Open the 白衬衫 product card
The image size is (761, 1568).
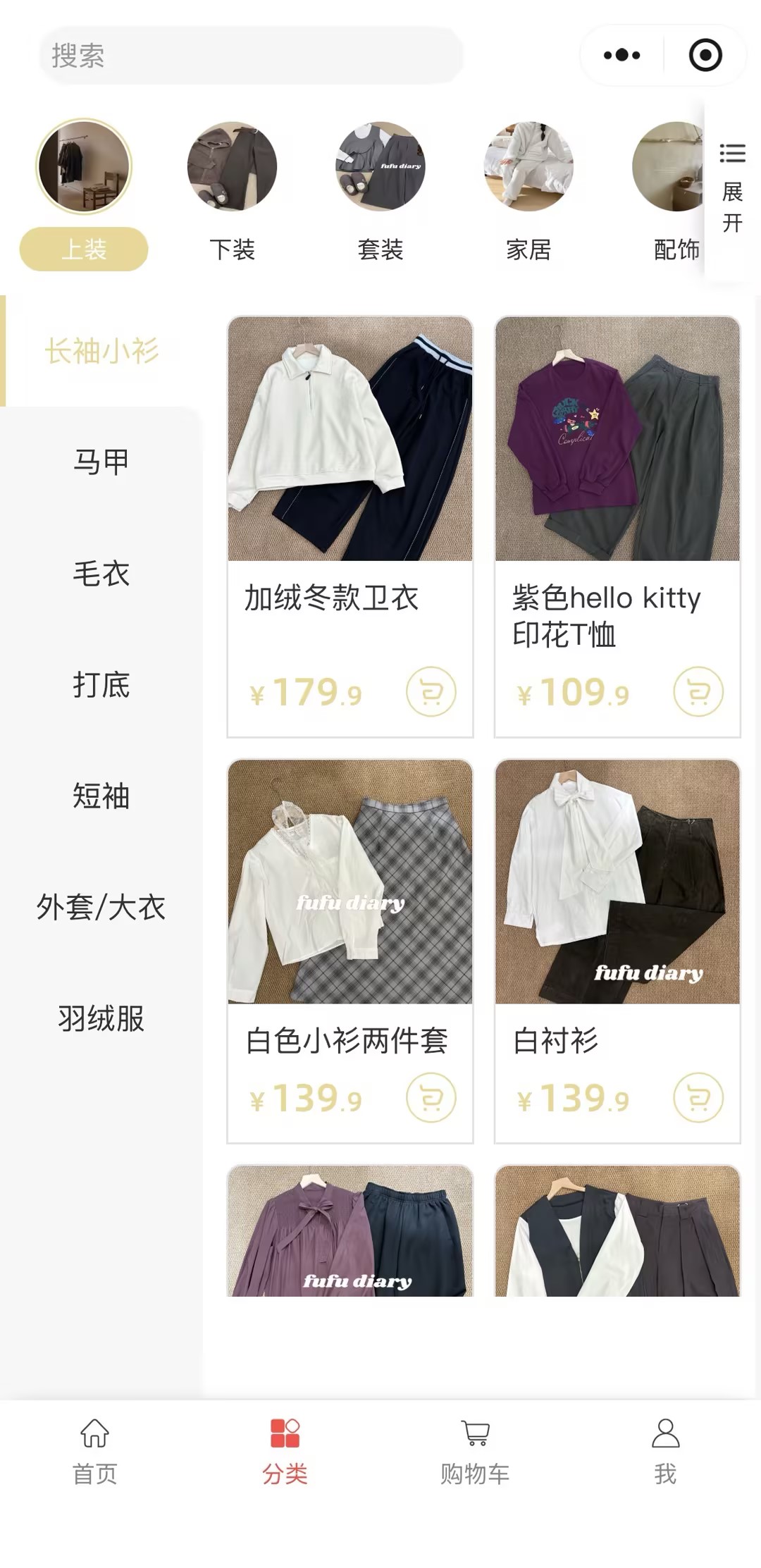[x=617, y=916]
